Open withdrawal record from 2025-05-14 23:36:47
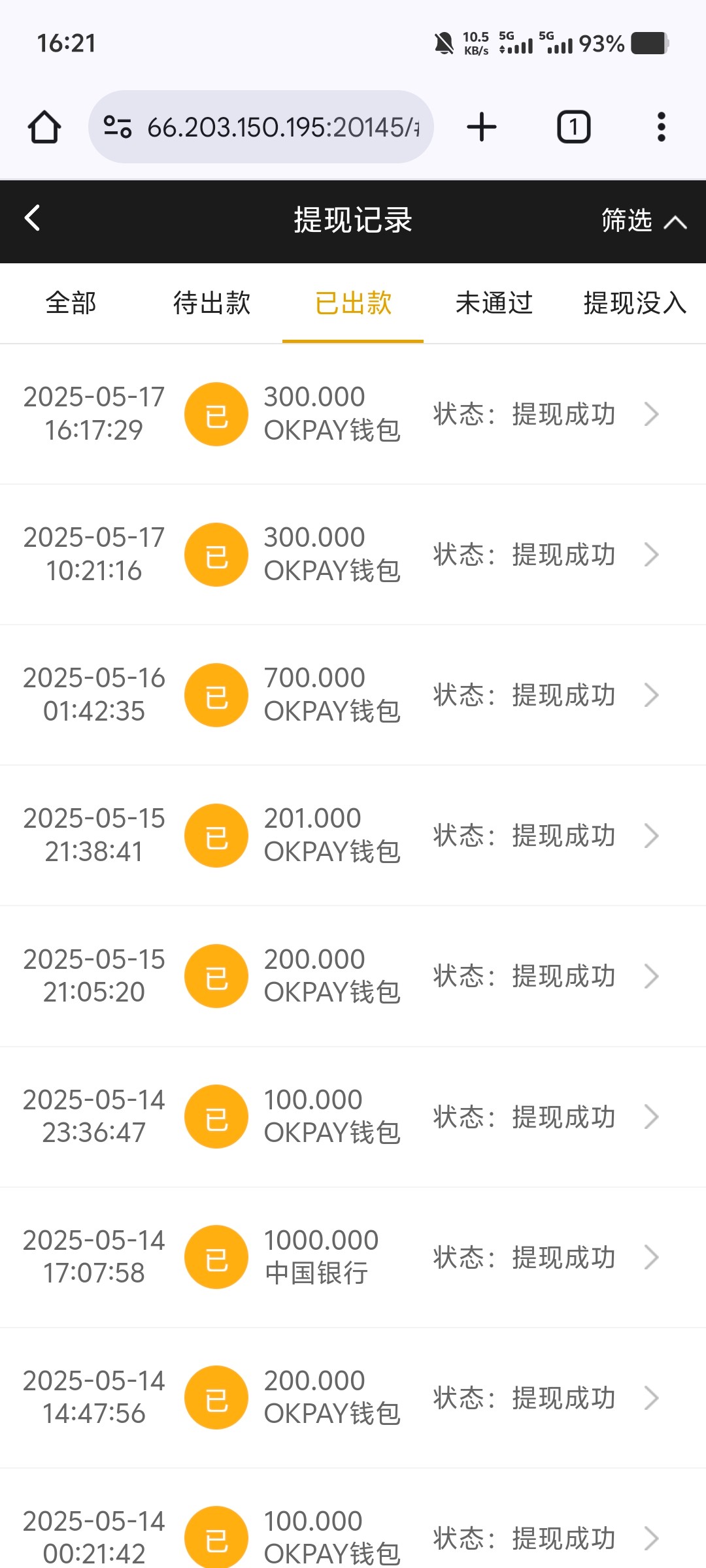The height and width of the screenshot is (1568, 706). [353, 1117]
